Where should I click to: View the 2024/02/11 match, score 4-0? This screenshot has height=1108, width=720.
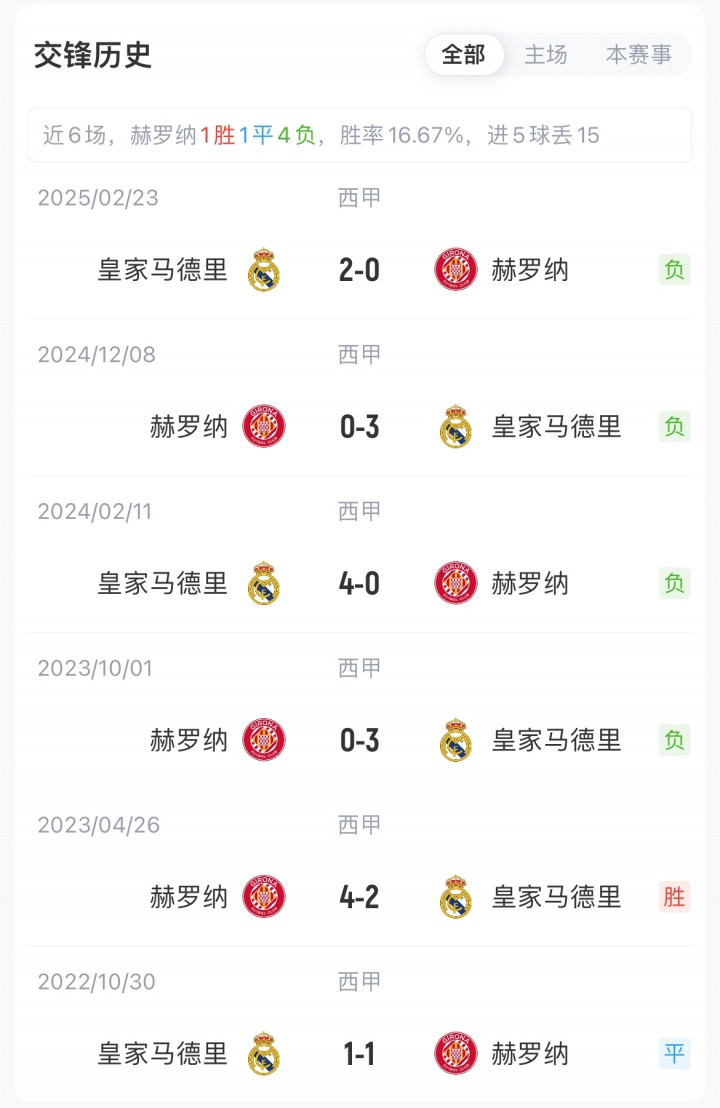pos(359,583)
